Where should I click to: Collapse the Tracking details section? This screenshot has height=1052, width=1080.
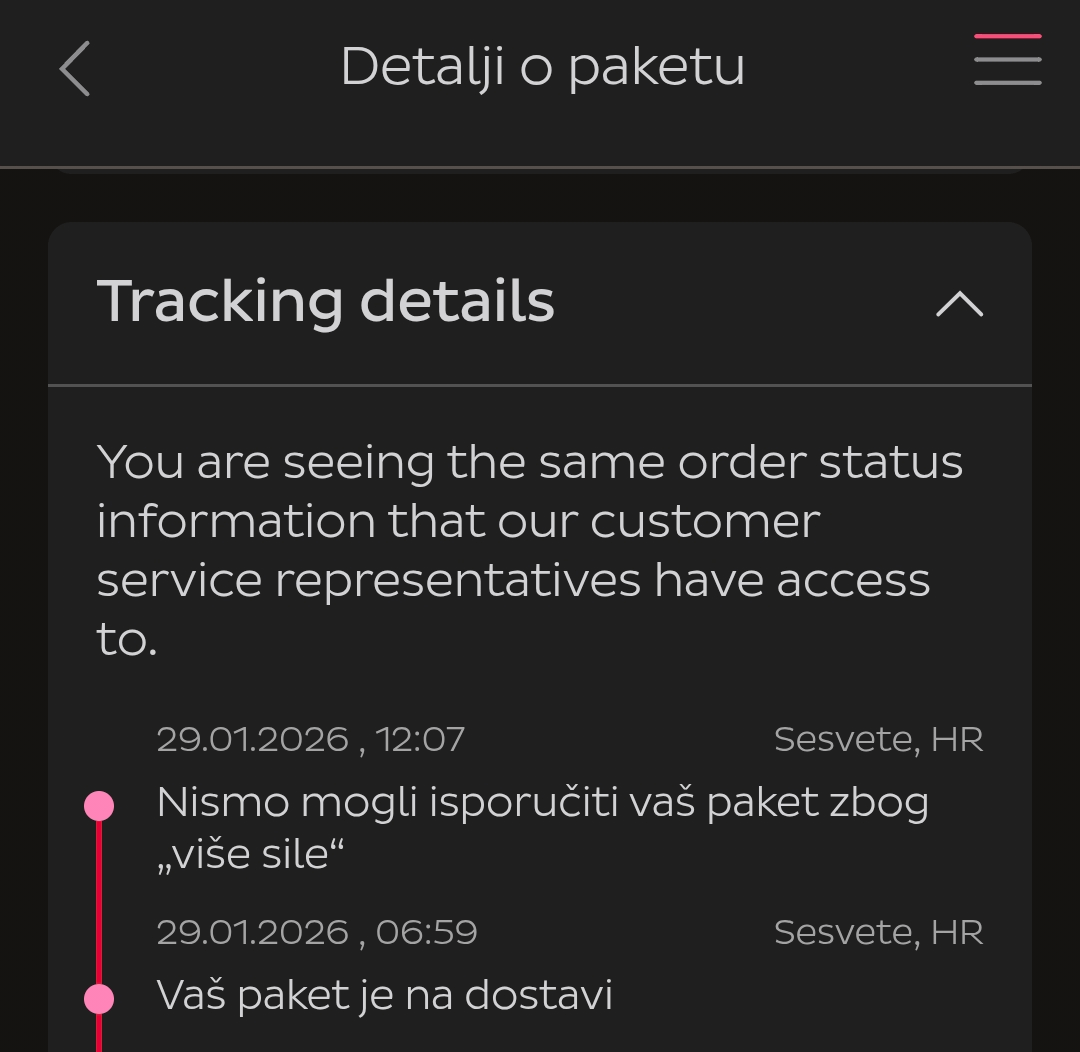[959, 304]
